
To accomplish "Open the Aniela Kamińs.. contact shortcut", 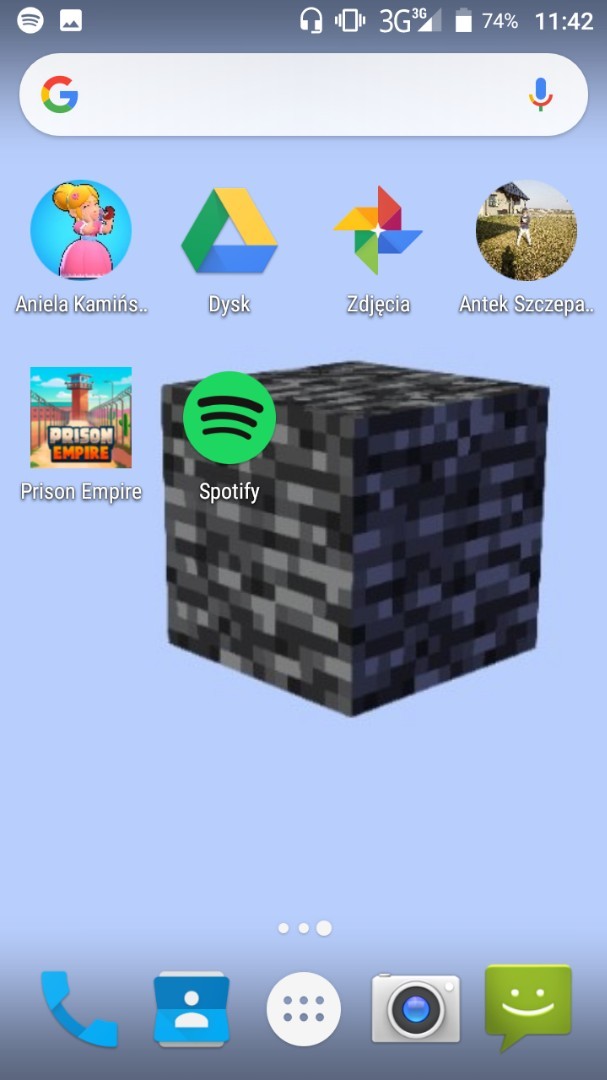I will pyautogui.click(x=81, y=230).
